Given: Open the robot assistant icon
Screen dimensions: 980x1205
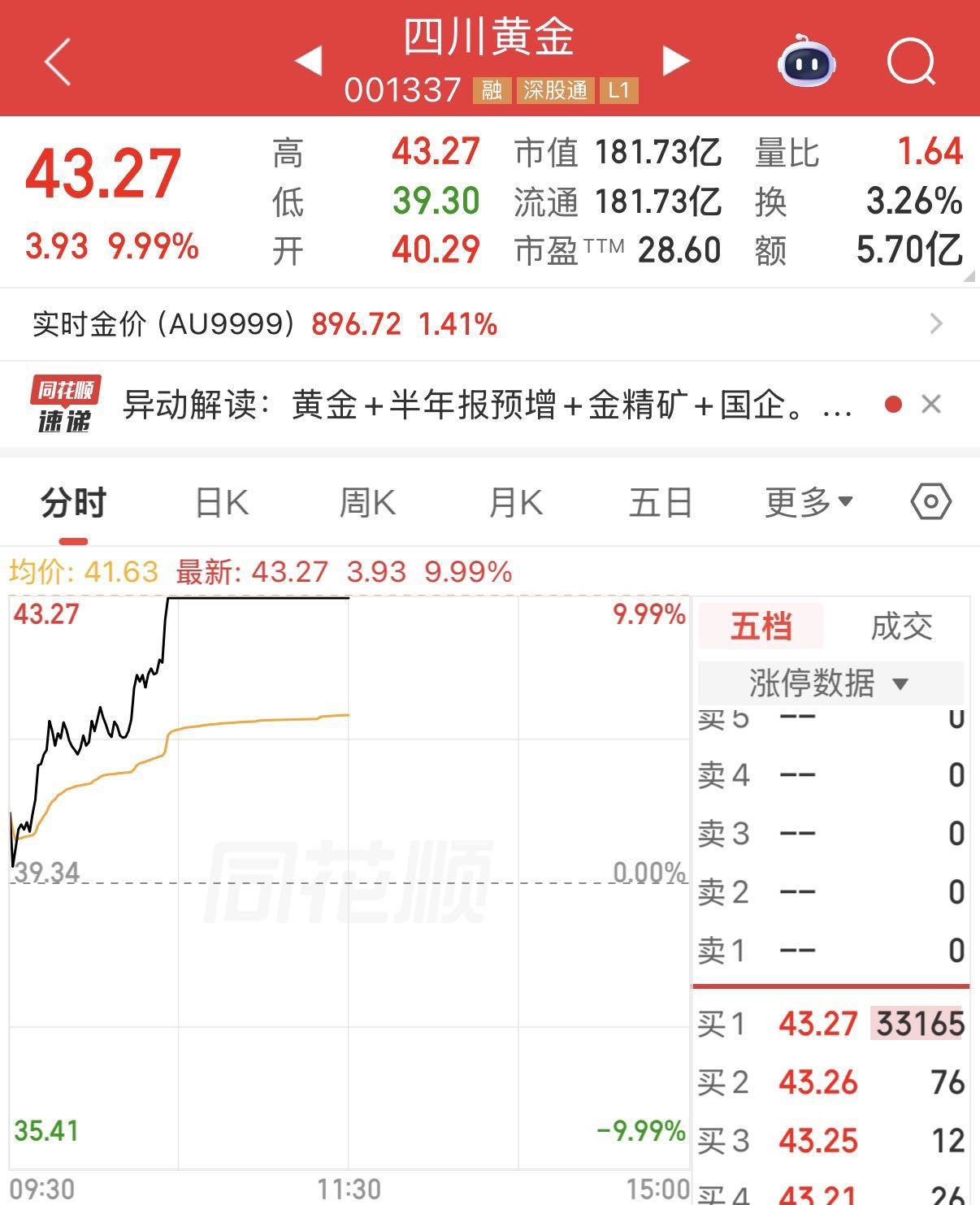Looking at the screenshot, I should point(806,61).
